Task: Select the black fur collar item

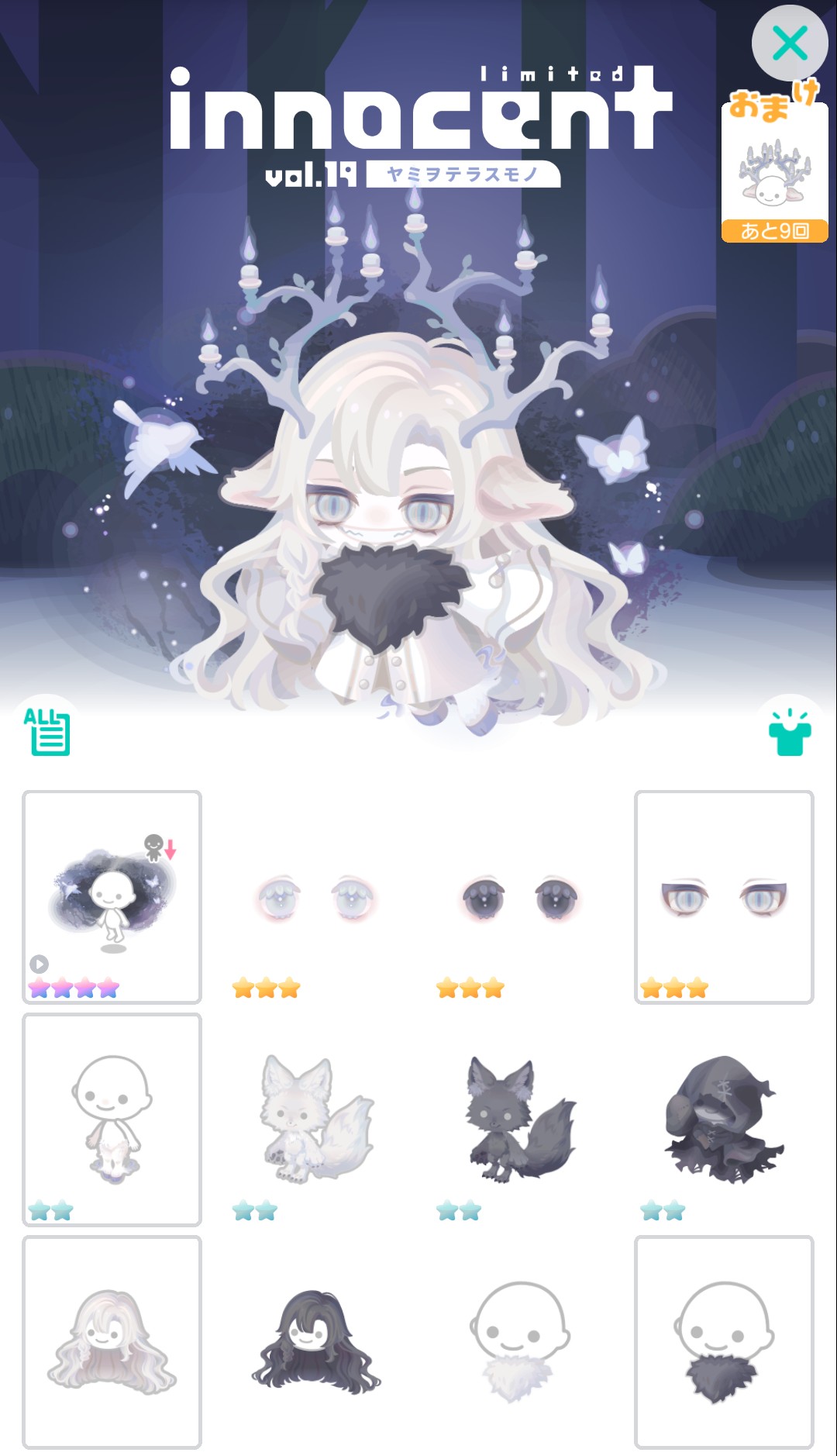Action: pos(724,1341)
